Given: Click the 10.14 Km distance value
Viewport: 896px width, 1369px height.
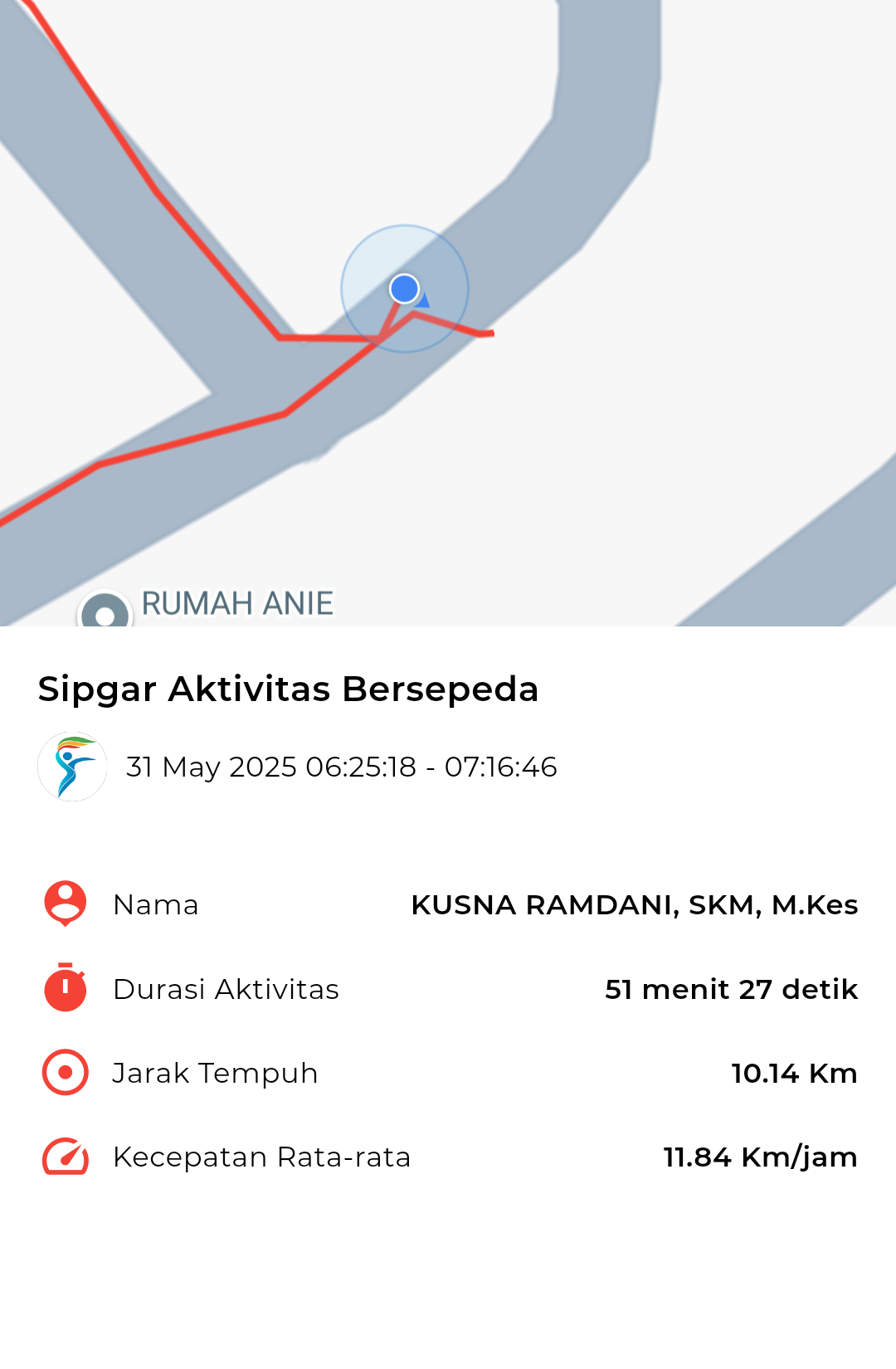Looking at the screenshot, I should (793, 1072).
